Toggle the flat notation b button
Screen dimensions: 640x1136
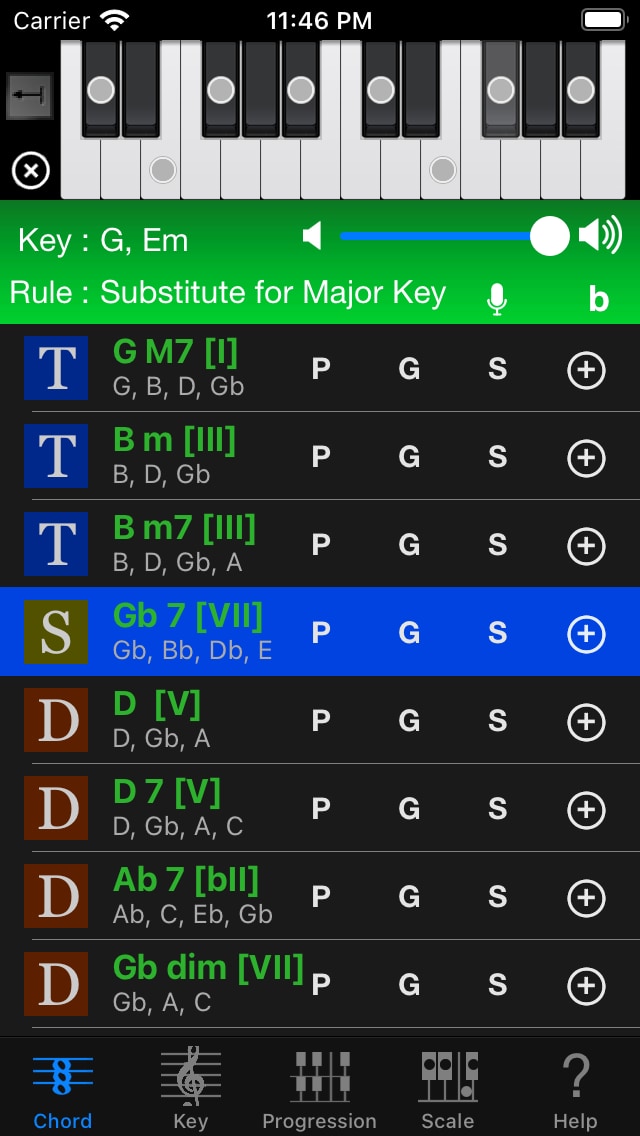[x=599, y=298]
